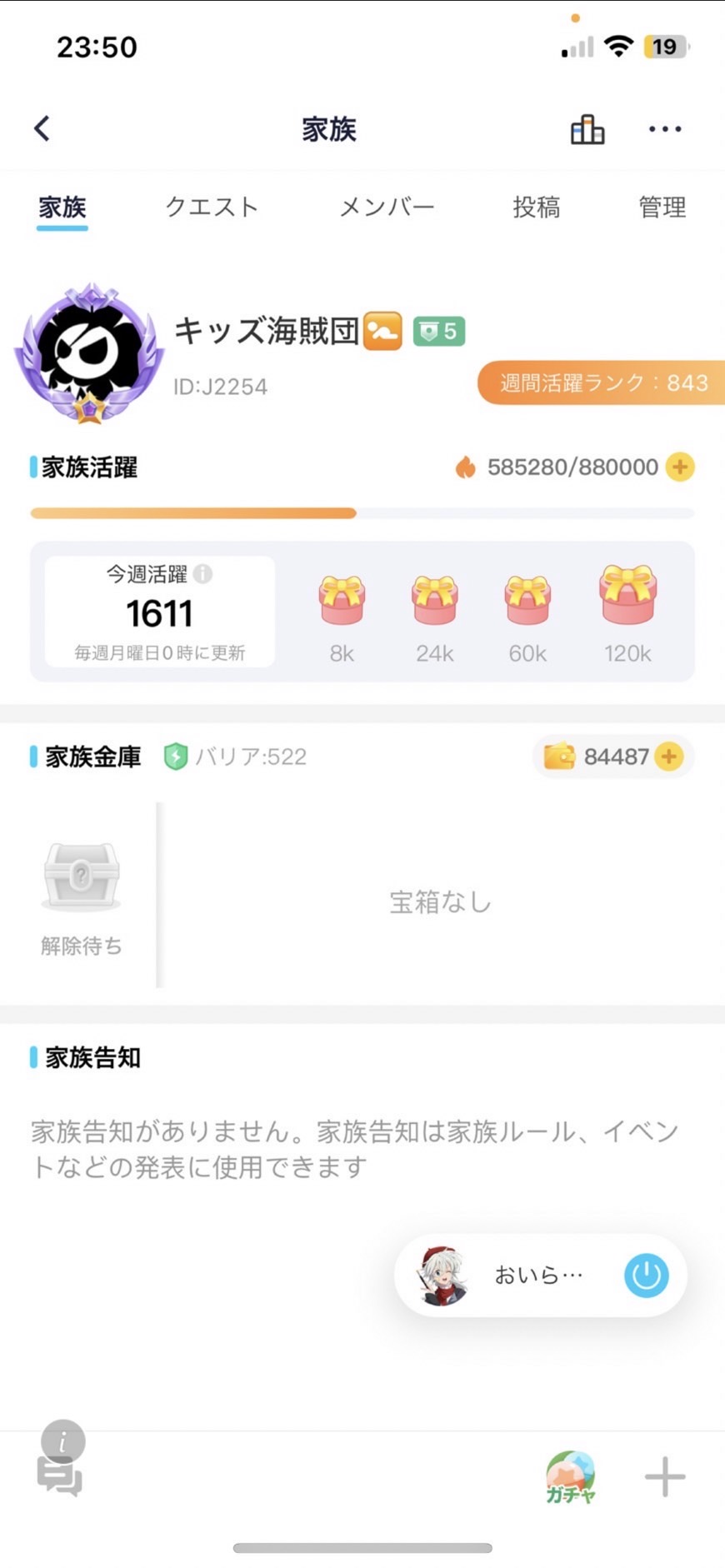The height and width of the screenshot is (1568, 725).
Task: Switch to the メンバー tab
Action: point(387,207)
